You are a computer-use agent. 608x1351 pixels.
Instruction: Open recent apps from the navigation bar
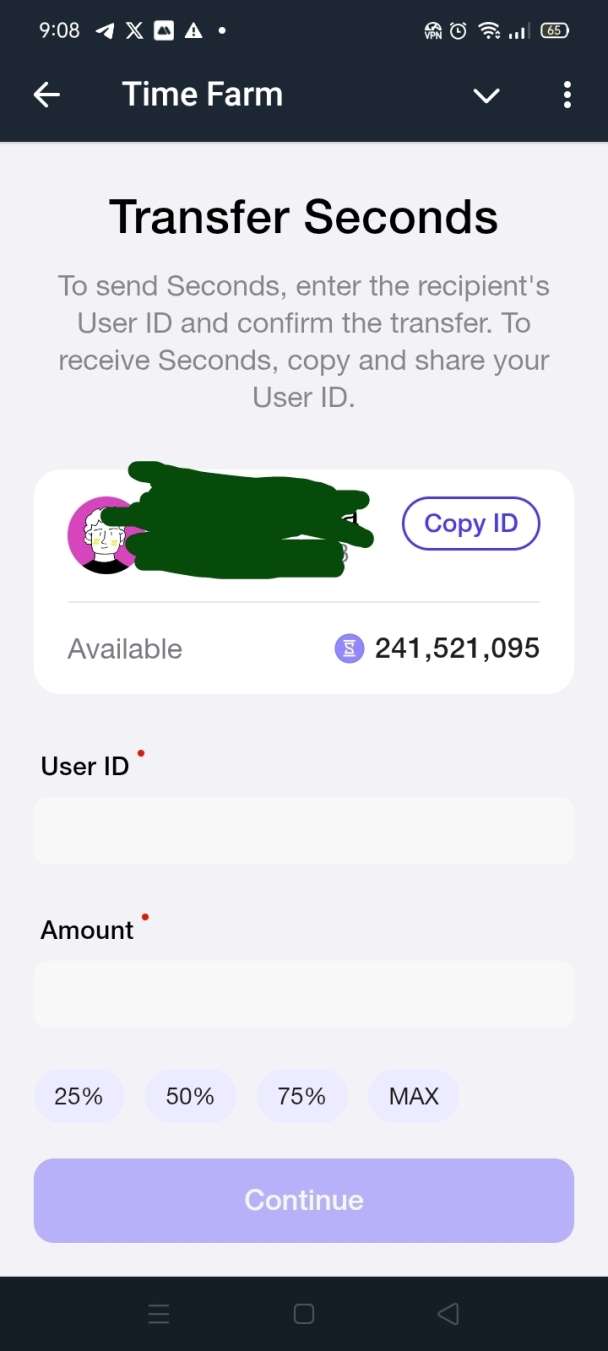(x=158, y=1314)
